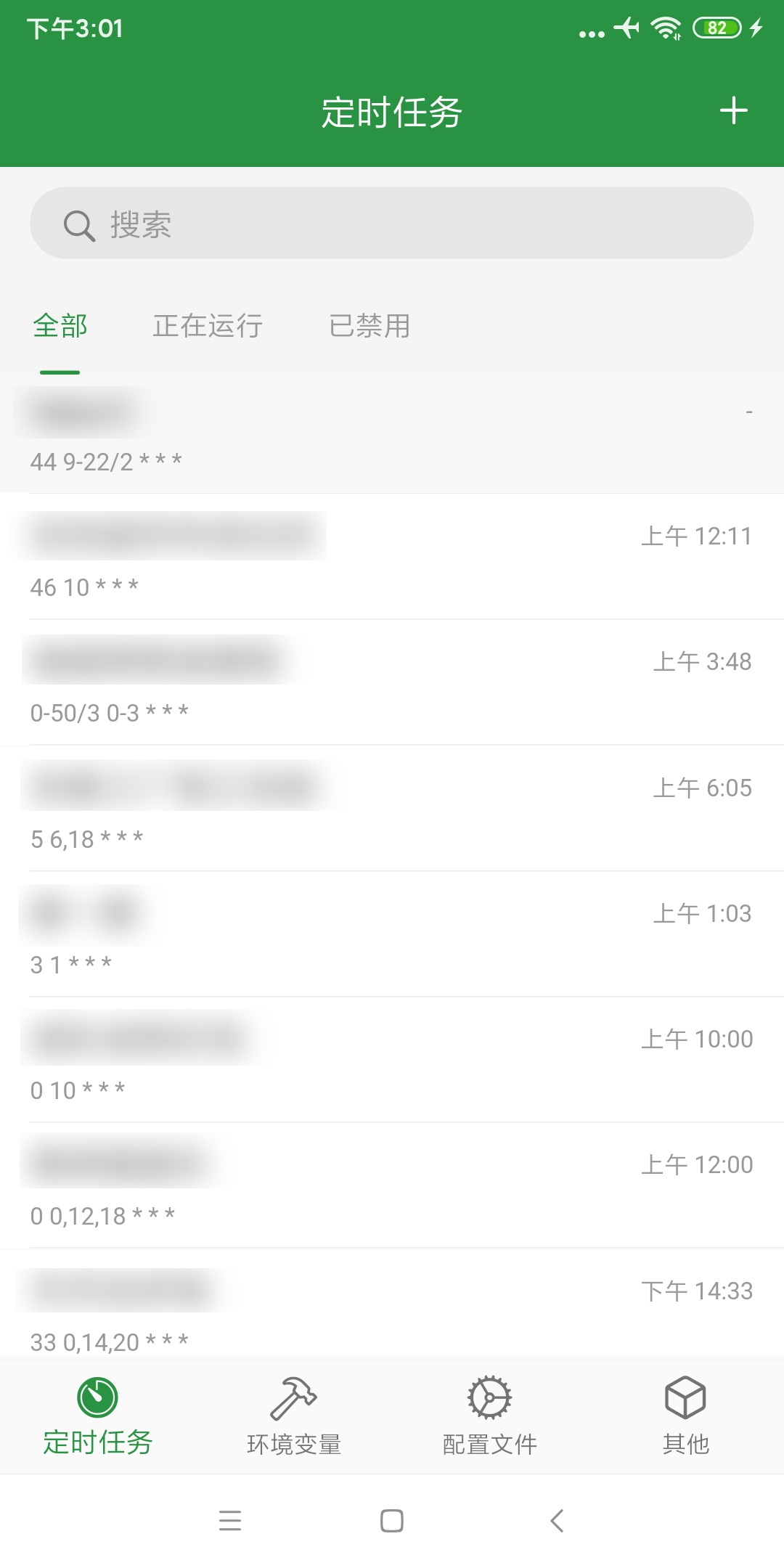Viewport: 784px width, 1568px height.
Task: Open the task scheduled 44 9-22/2 * * *
Action: (x=392, y=434)
